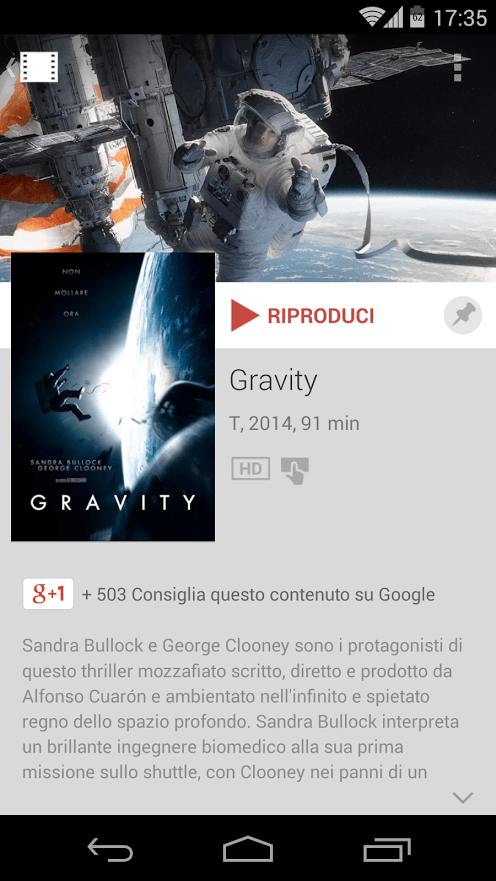Open the Gravity poster thumbnail

pos(113,397)
